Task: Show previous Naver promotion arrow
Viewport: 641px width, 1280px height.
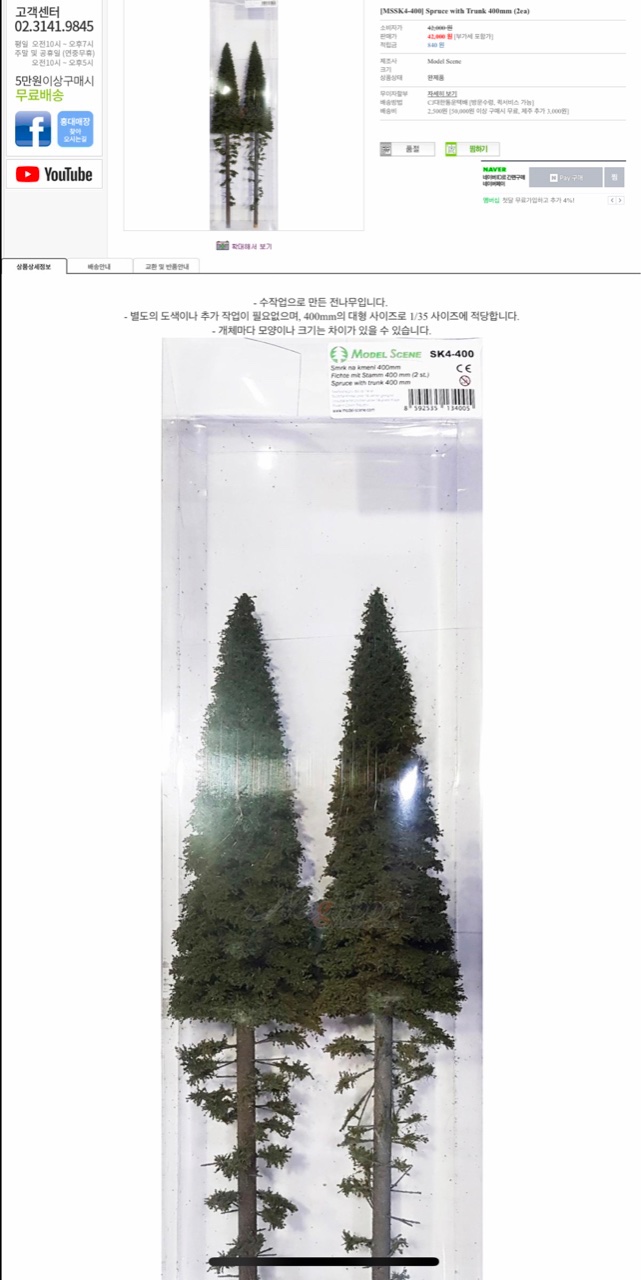Action: (x=612, y=201)
